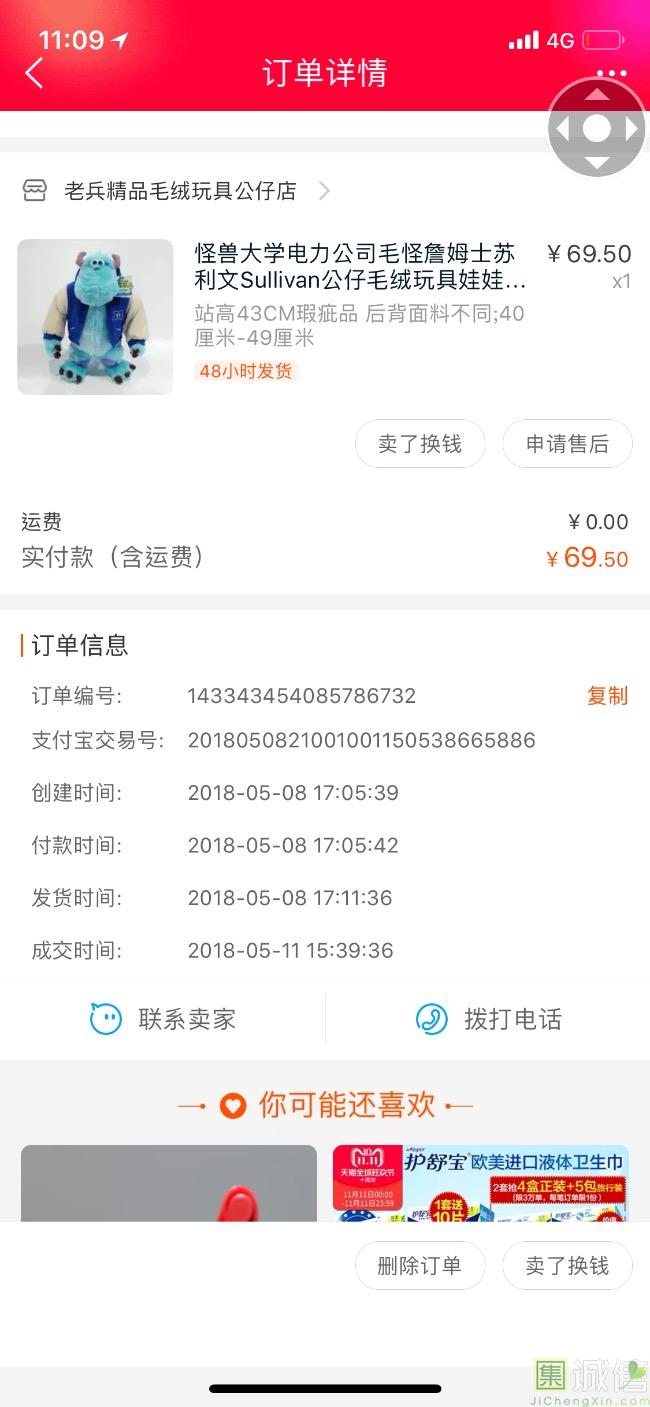
Task: Copy the order number with 复制
Action: pyautogui.click(x=607, y=695)
